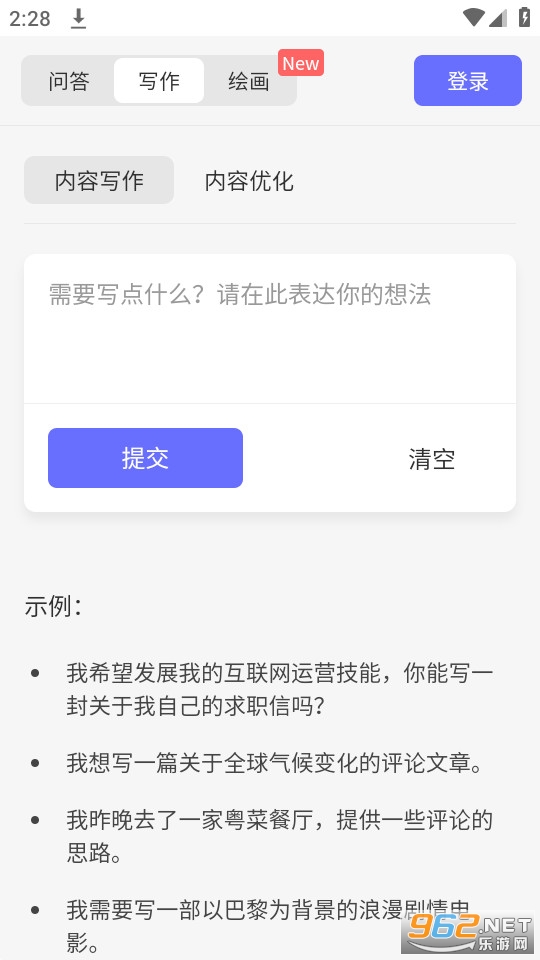Choose the 内容写作 sub-tab
This screenshot has width=540, height=960.
click(99, 180)
